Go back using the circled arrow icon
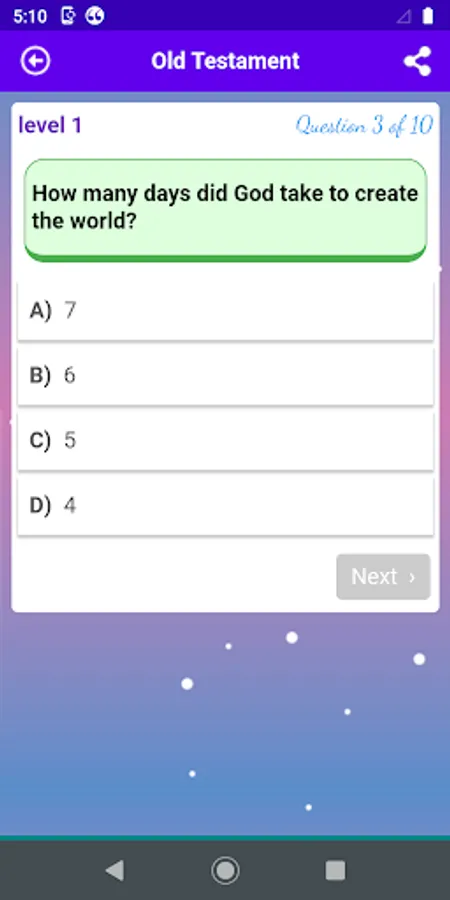The image size is (450, 900). (x=36, y=61)
